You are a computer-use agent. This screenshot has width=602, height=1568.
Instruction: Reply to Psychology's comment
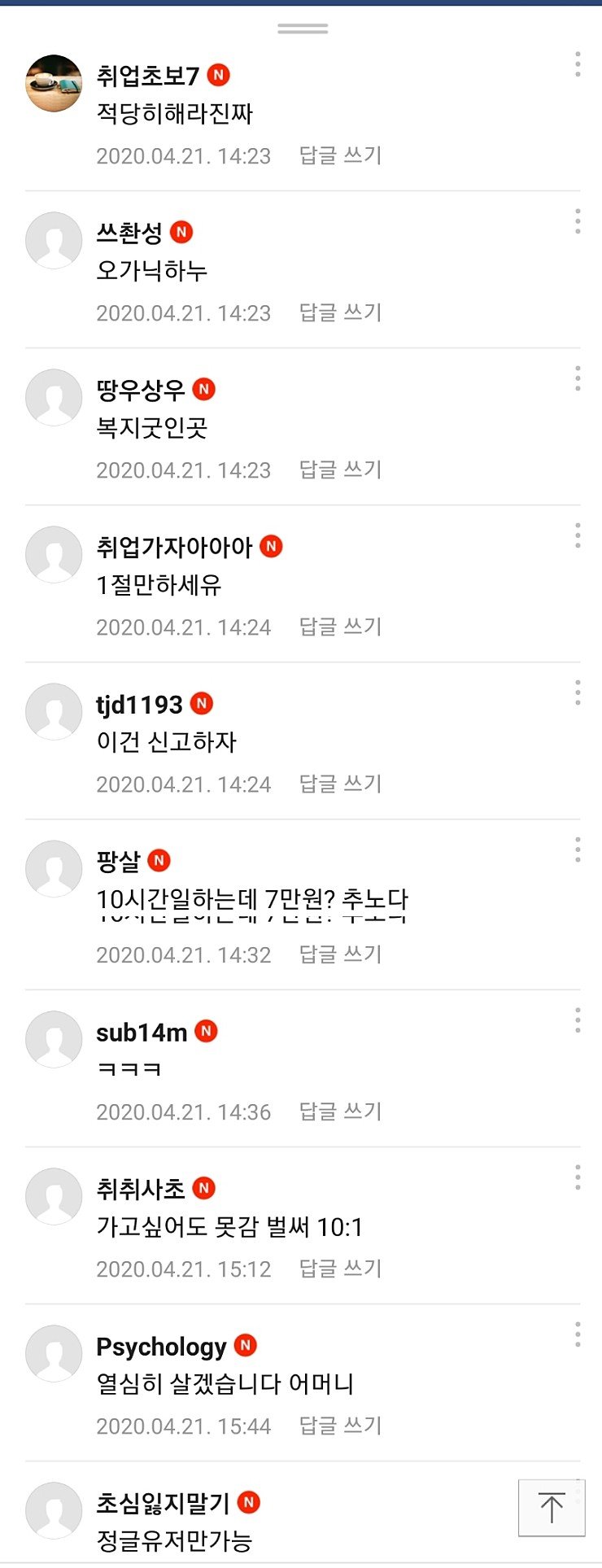tap(340, 1426)
